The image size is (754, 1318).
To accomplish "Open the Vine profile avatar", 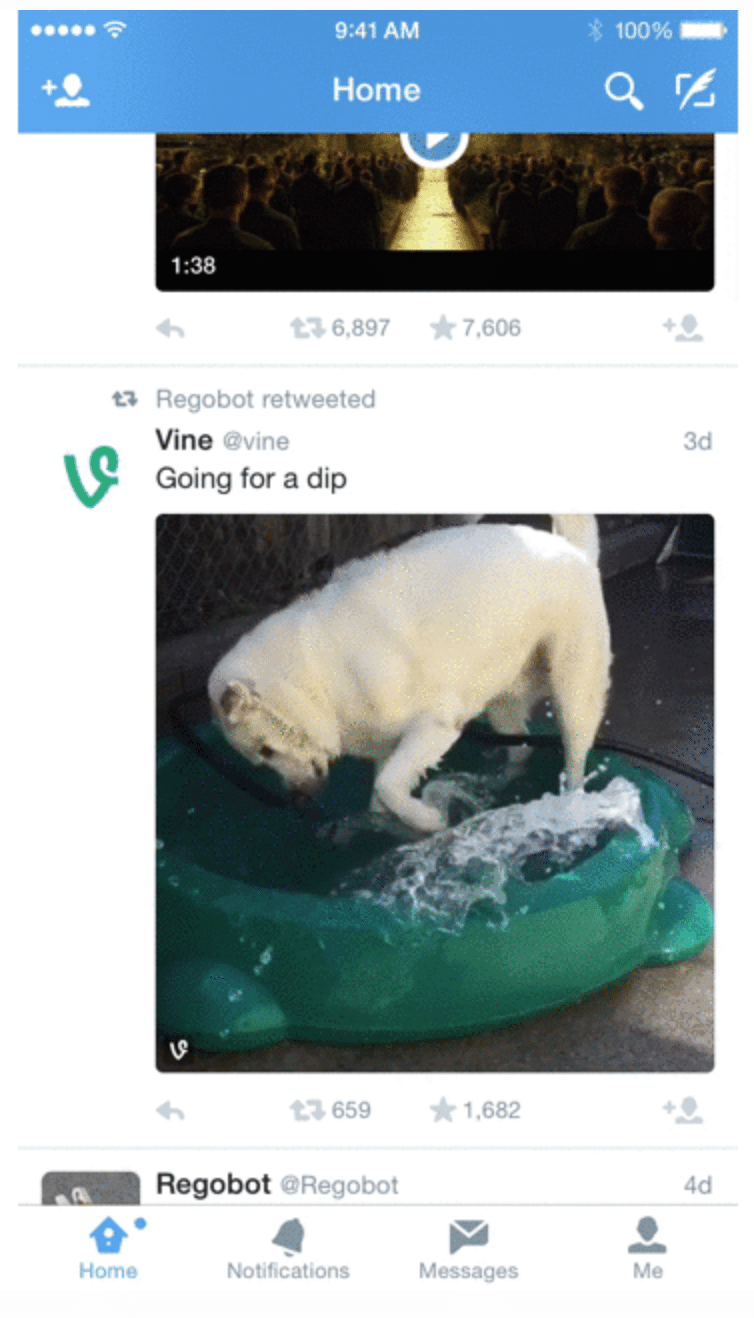I will 90,476.
